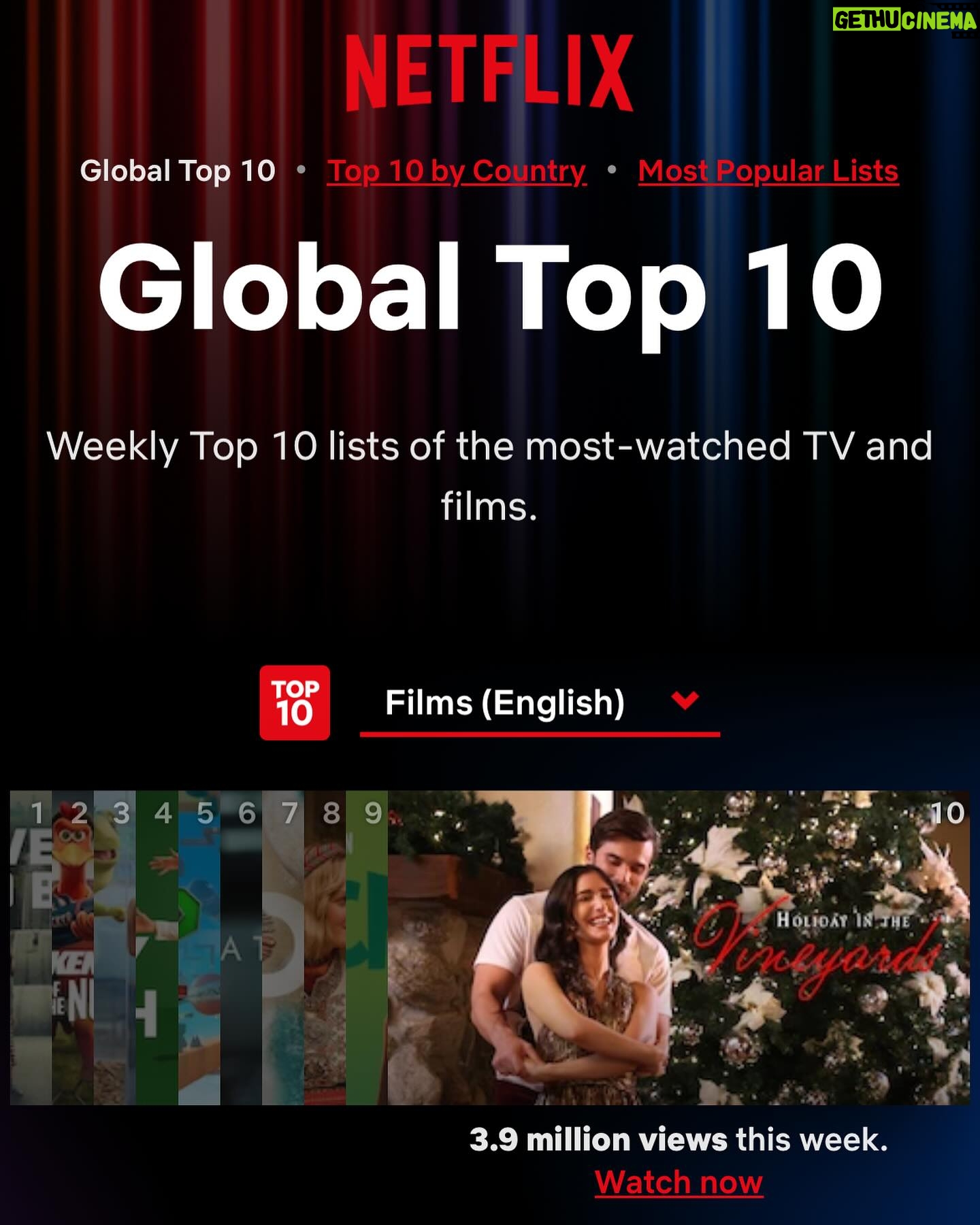Choose the rank 4 film strip
The width and height of the screenshot is (980, 1225).
tap(157, 946)
